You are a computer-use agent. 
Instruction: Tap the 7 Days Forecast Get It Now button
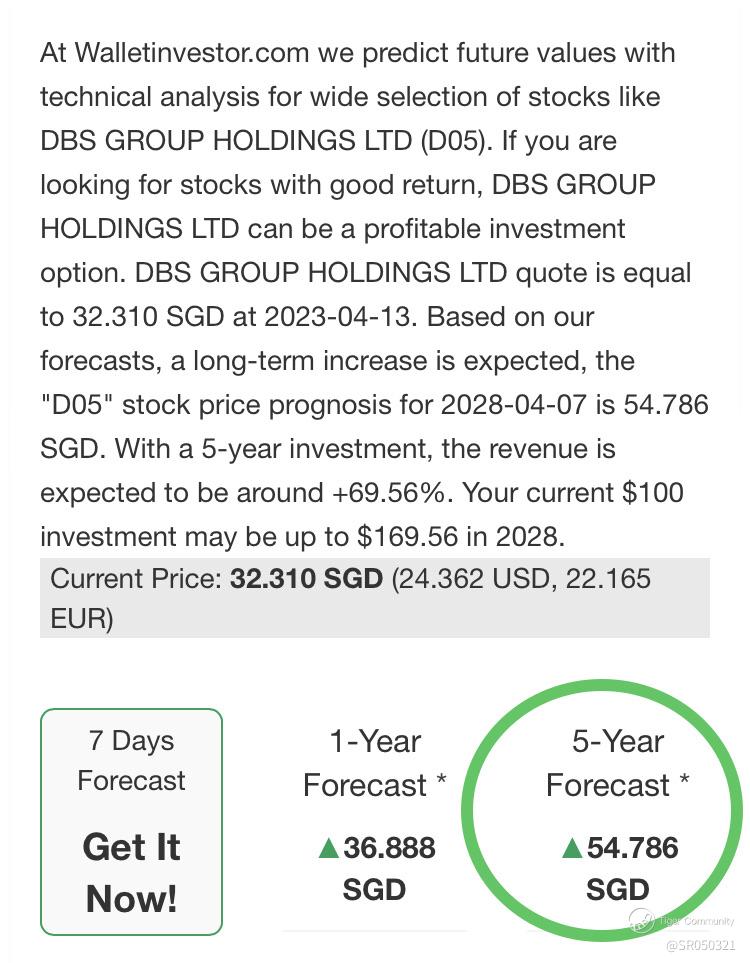click(131, 821)
